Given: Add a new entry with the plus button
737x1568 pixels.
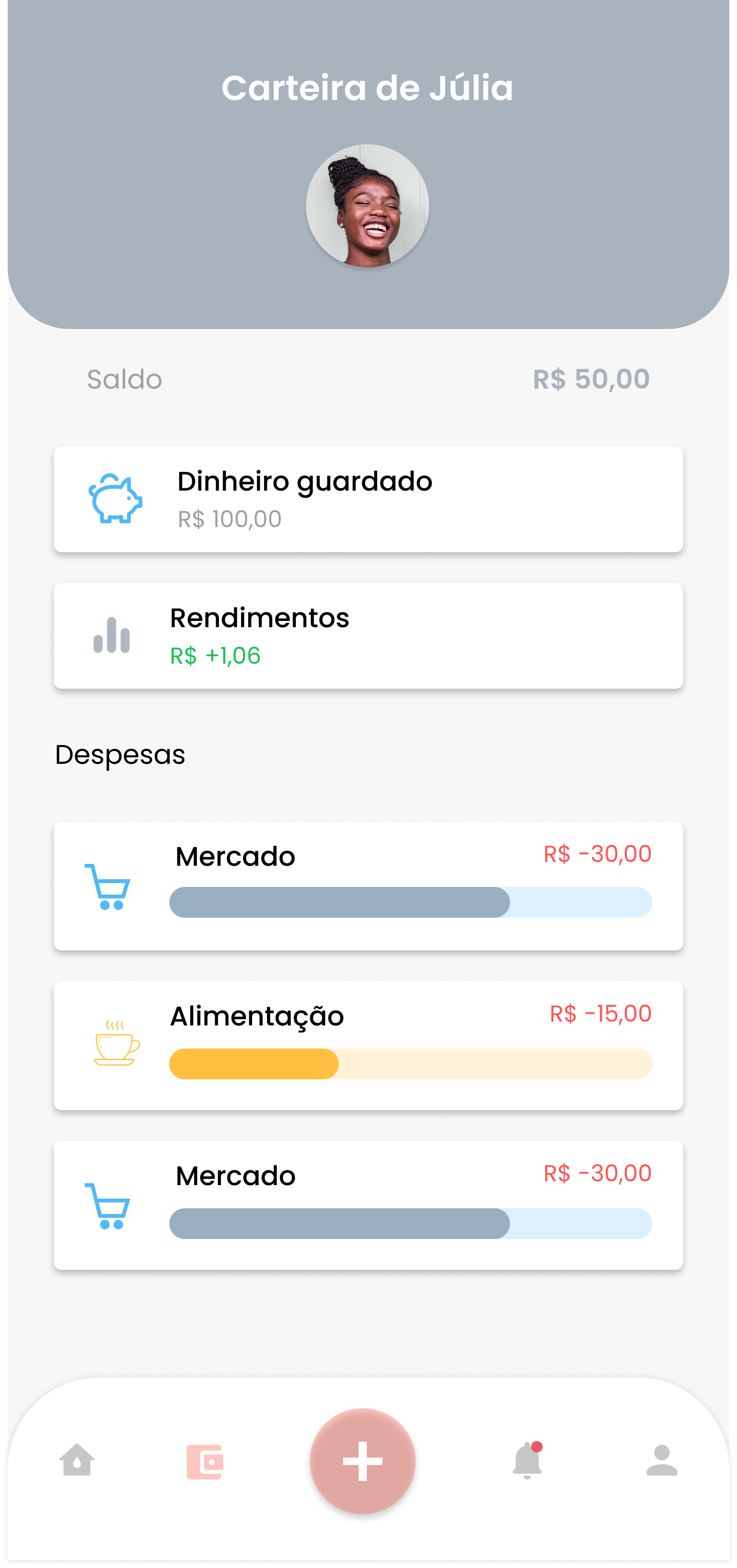Looking at the screenshot, I should click(x=363, y=1460).
